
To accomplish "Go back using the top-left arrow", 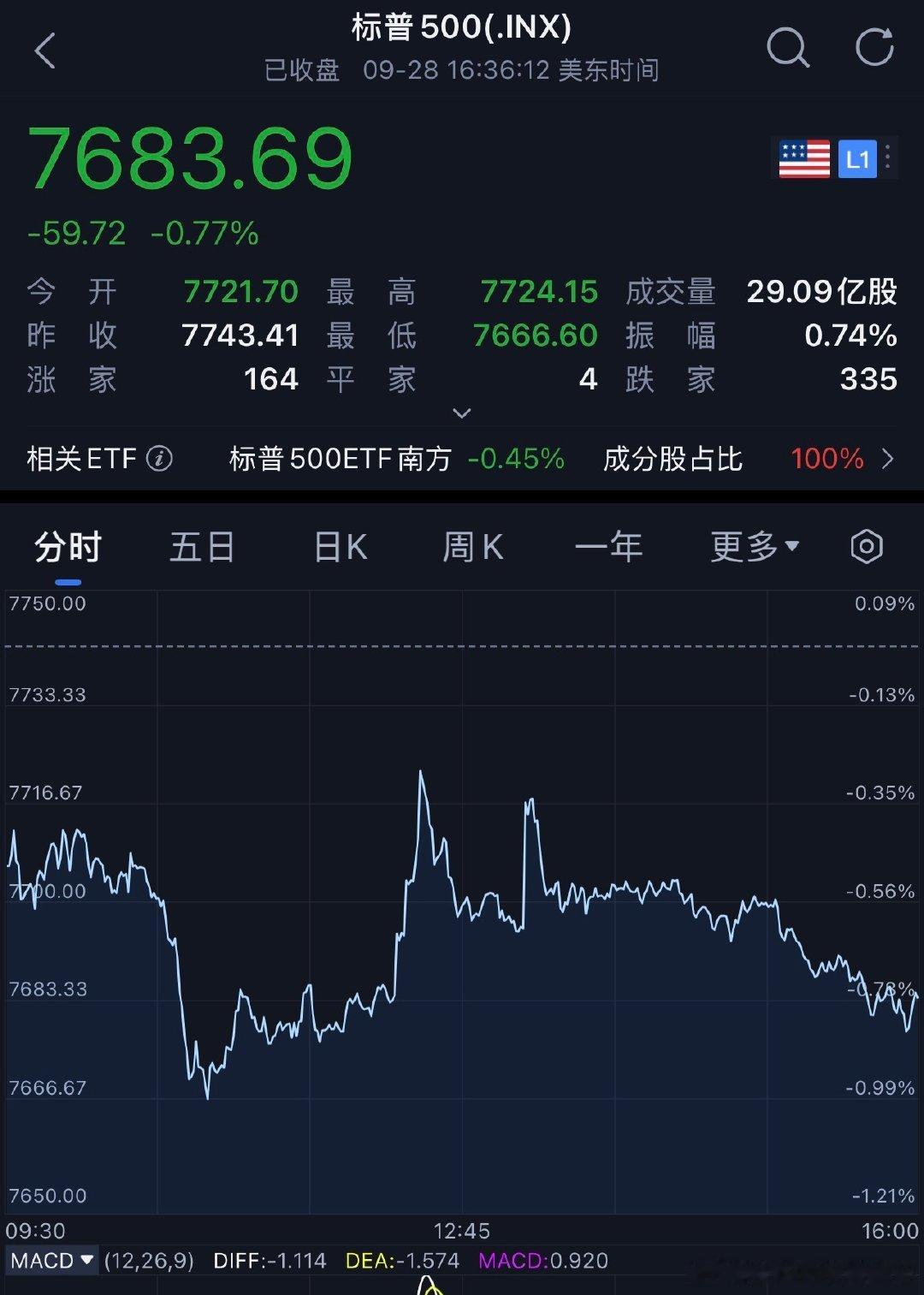I will point(45,50).
